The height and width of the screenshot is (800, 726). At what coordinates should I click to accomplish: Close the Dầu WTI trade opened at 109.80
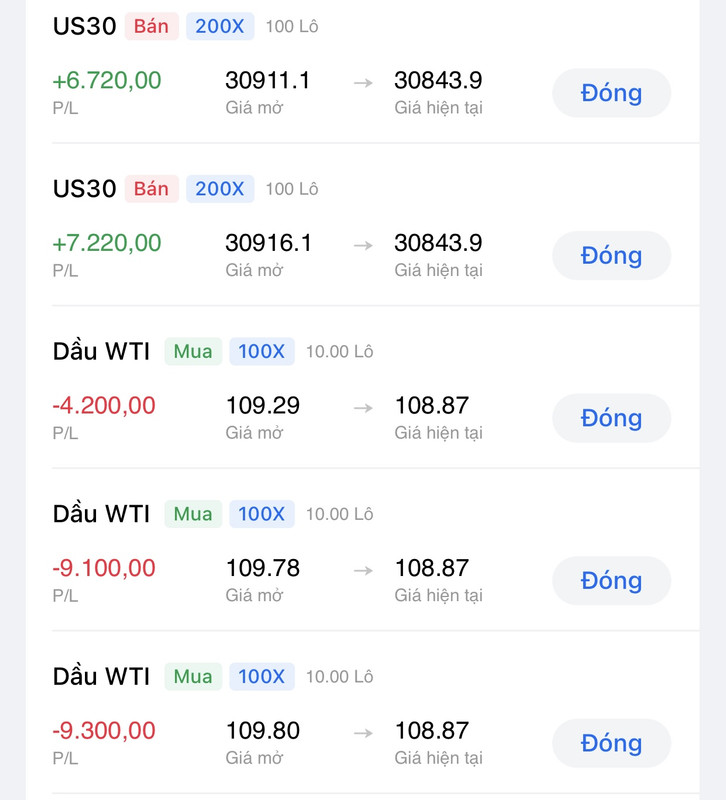611,743
